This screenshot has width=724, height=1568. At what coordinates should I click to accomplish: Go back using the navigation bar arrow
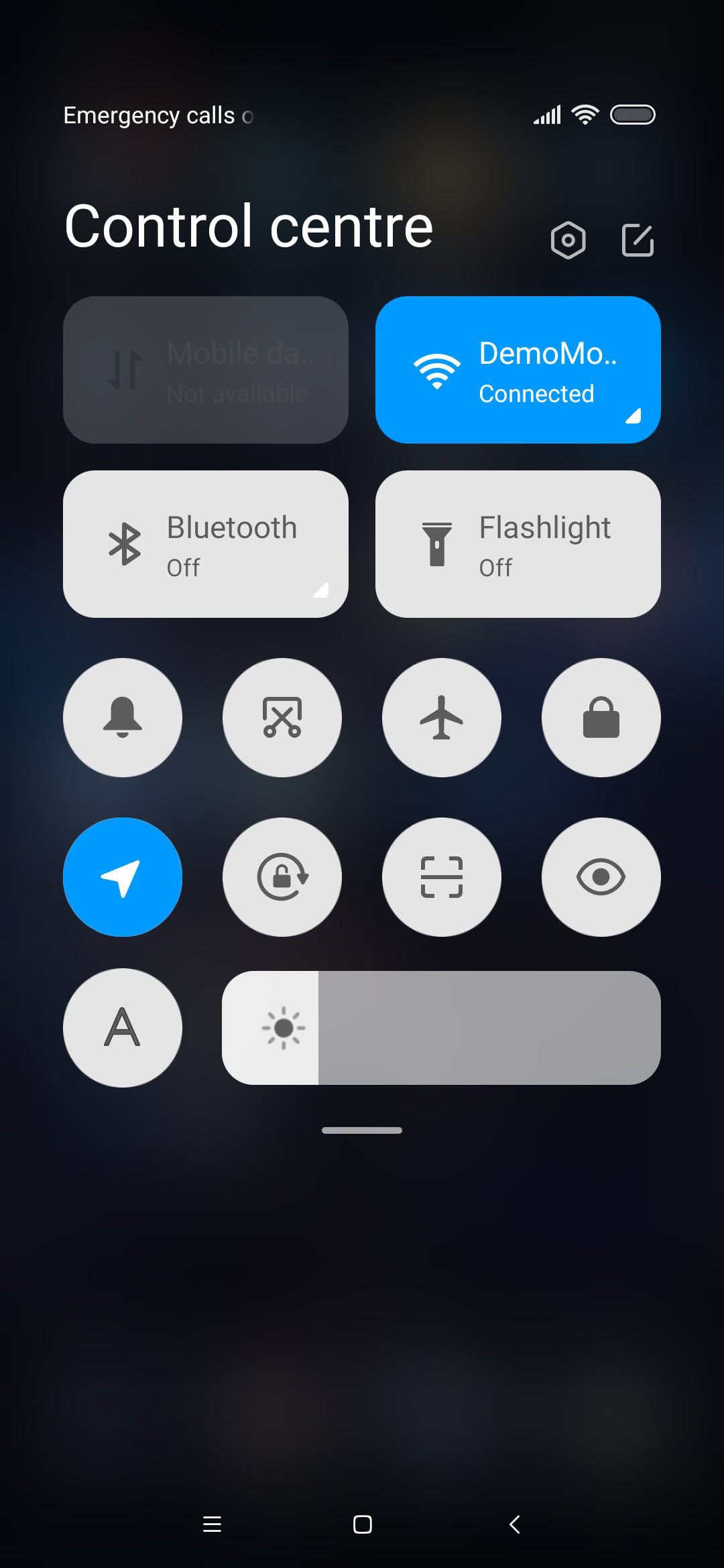tap(515, 1524)
